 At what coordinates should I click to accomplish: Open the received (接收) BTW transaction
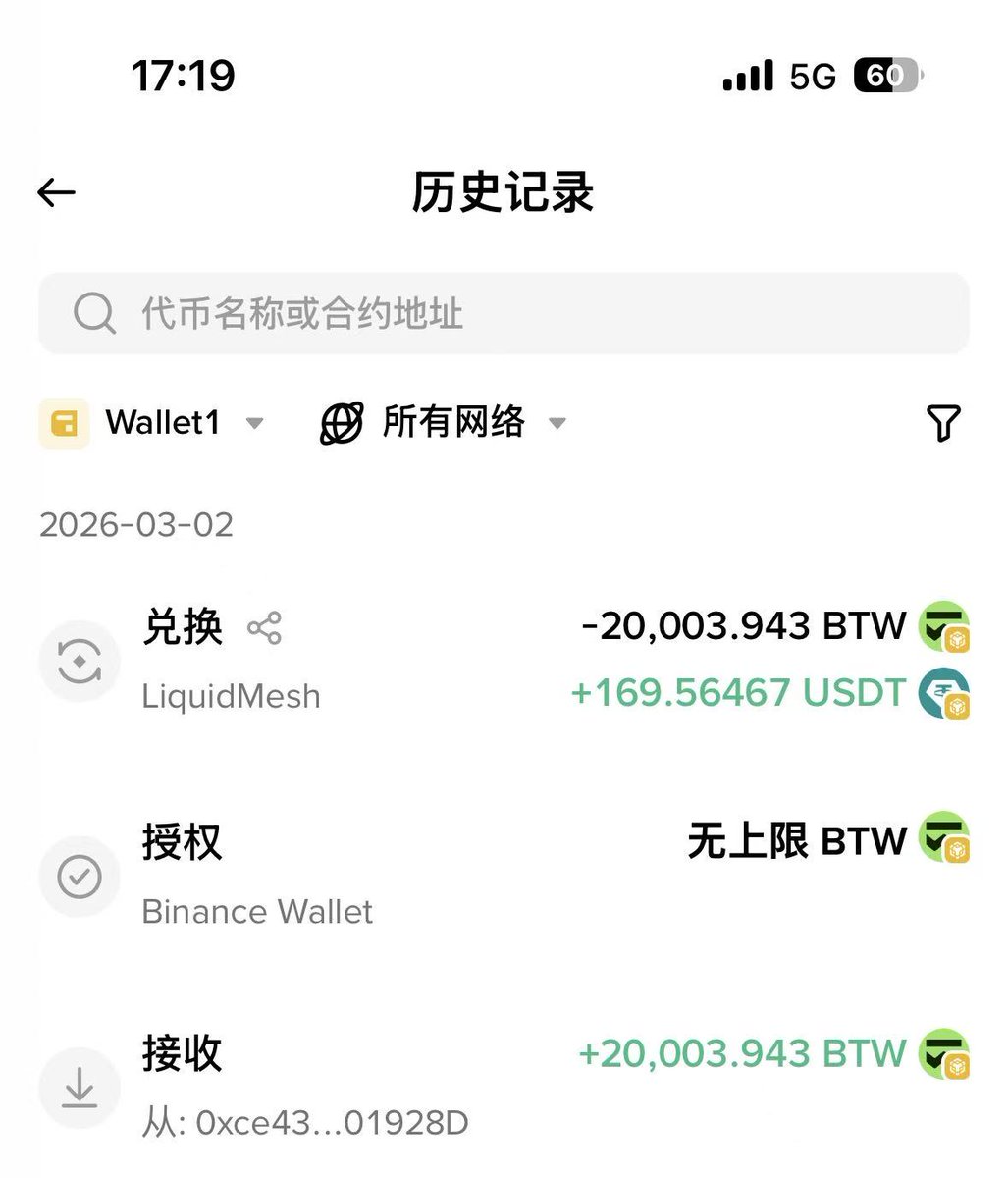[503, 1087]
